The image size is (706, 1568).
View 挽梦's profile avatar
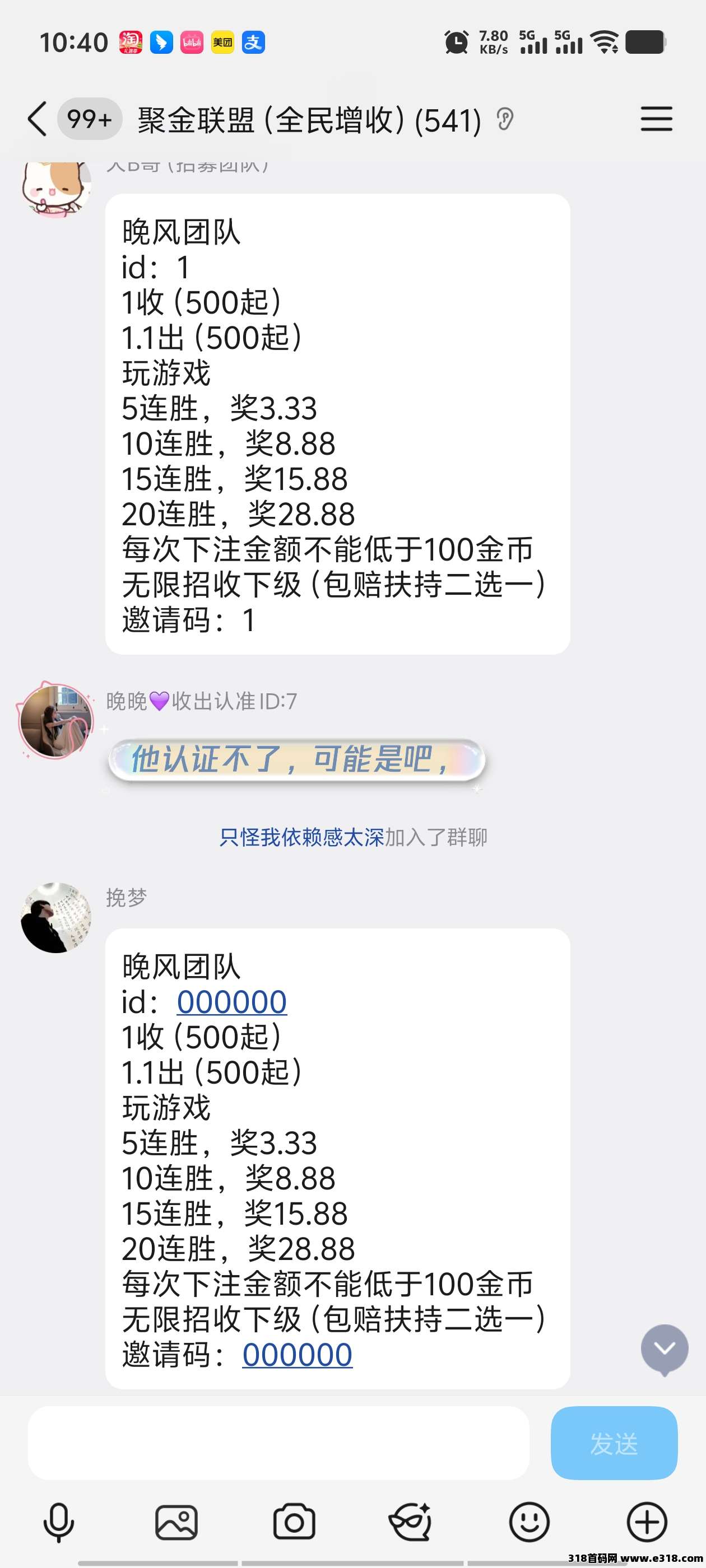[56, 917]
